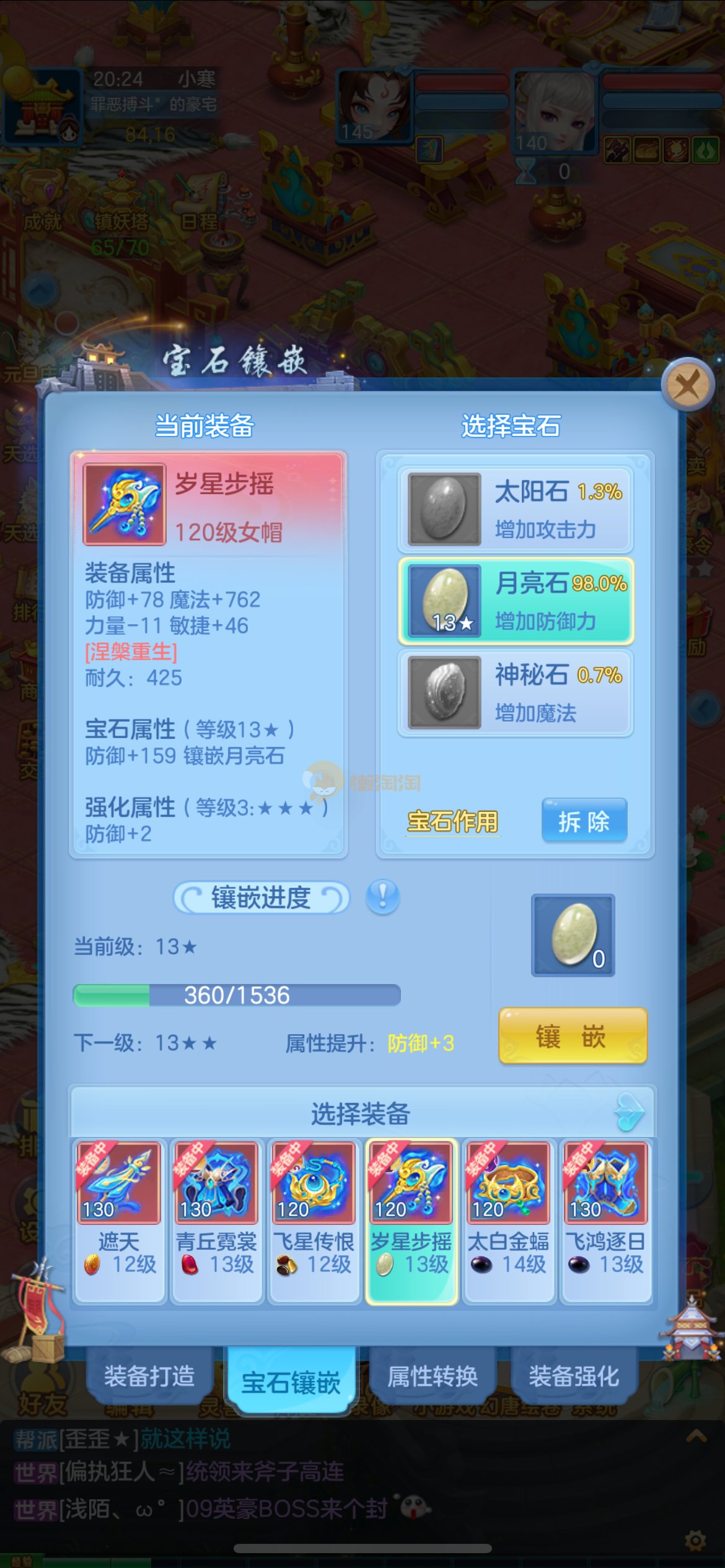The width and height of the screenshot is (725, 1568).
Task: Close the 宝石镶嵌 dialog
Action: 688,385
